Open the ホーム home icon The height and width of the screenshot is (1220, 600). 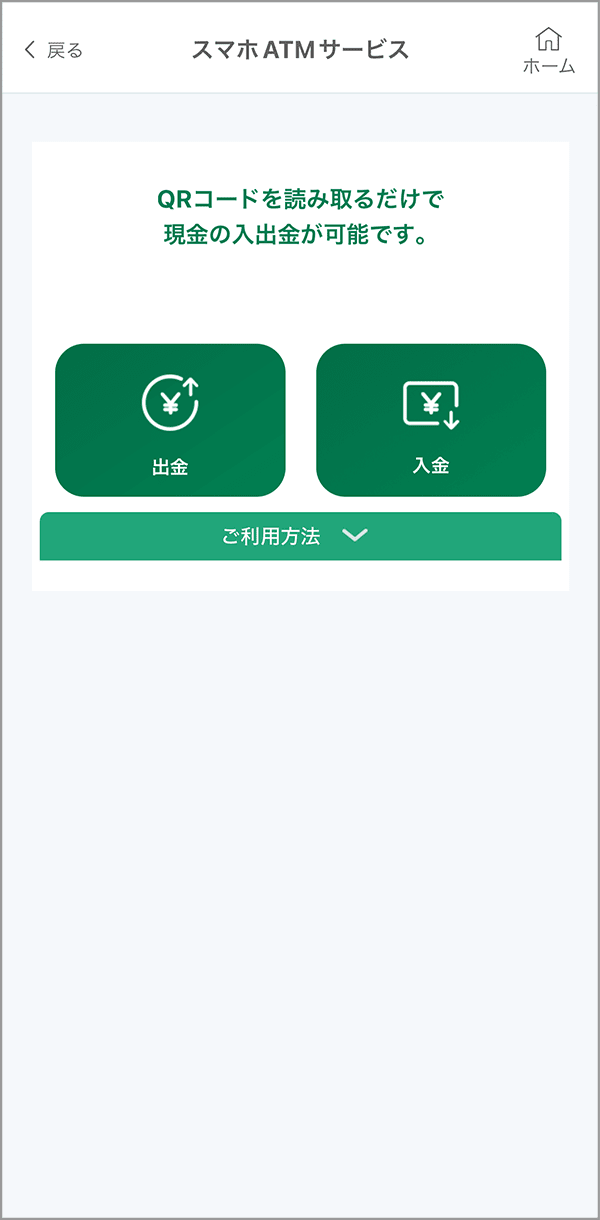[x=548, y=51]
